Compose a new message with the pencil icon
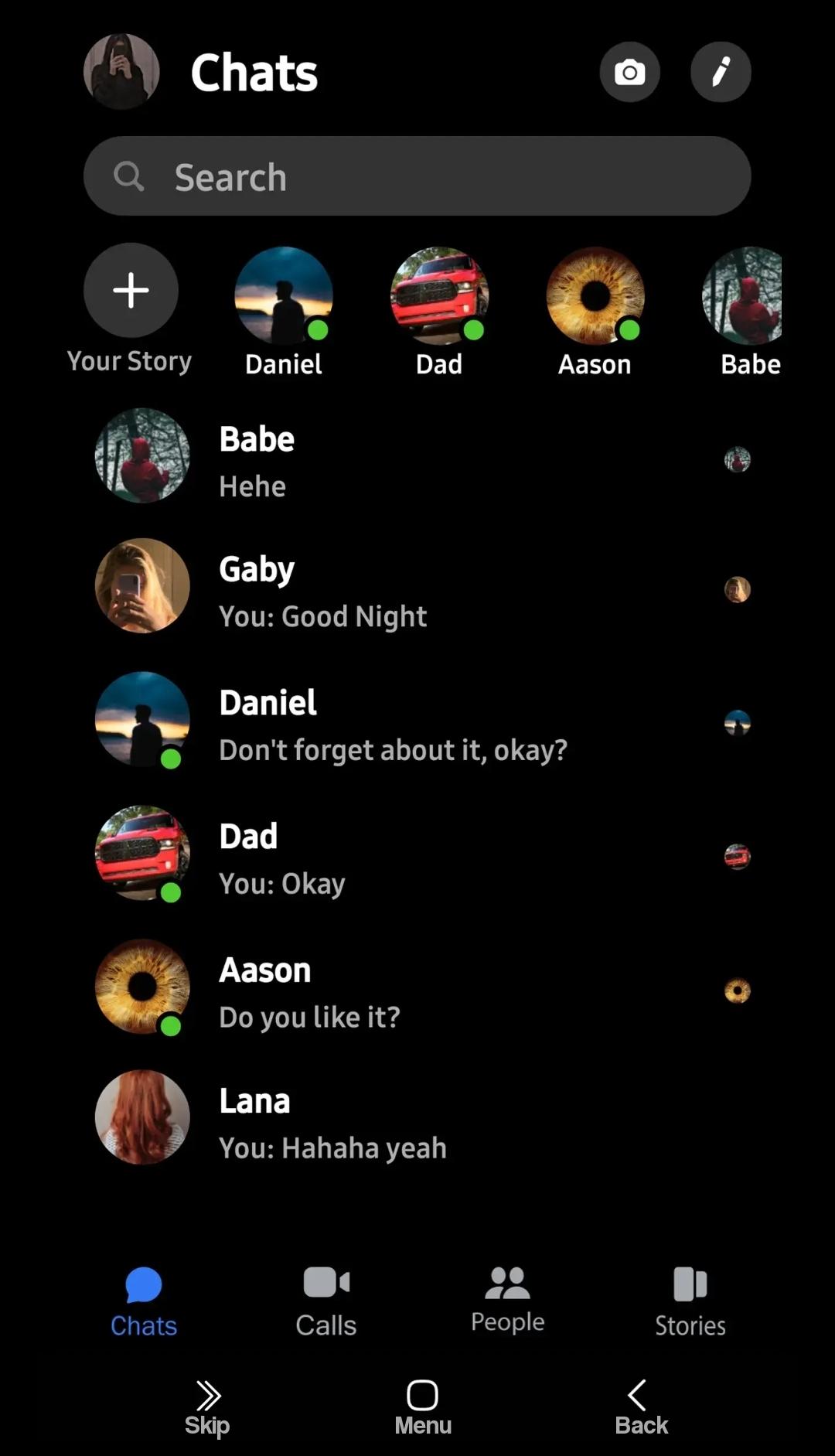The height and width of the screenshot is (1456, 835). click(720, 71)
